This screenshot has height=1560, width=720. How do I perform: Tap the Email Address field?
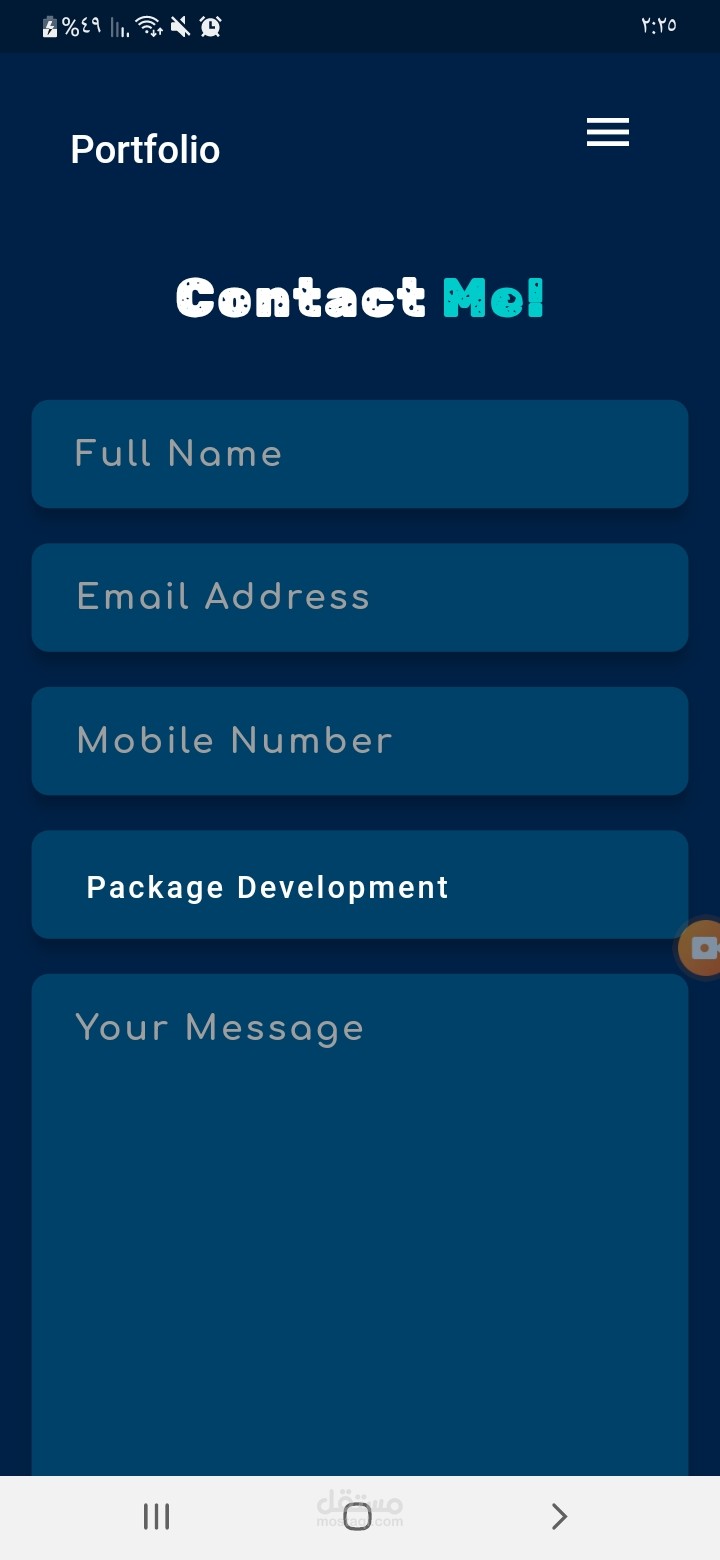(x=360, y=597)
